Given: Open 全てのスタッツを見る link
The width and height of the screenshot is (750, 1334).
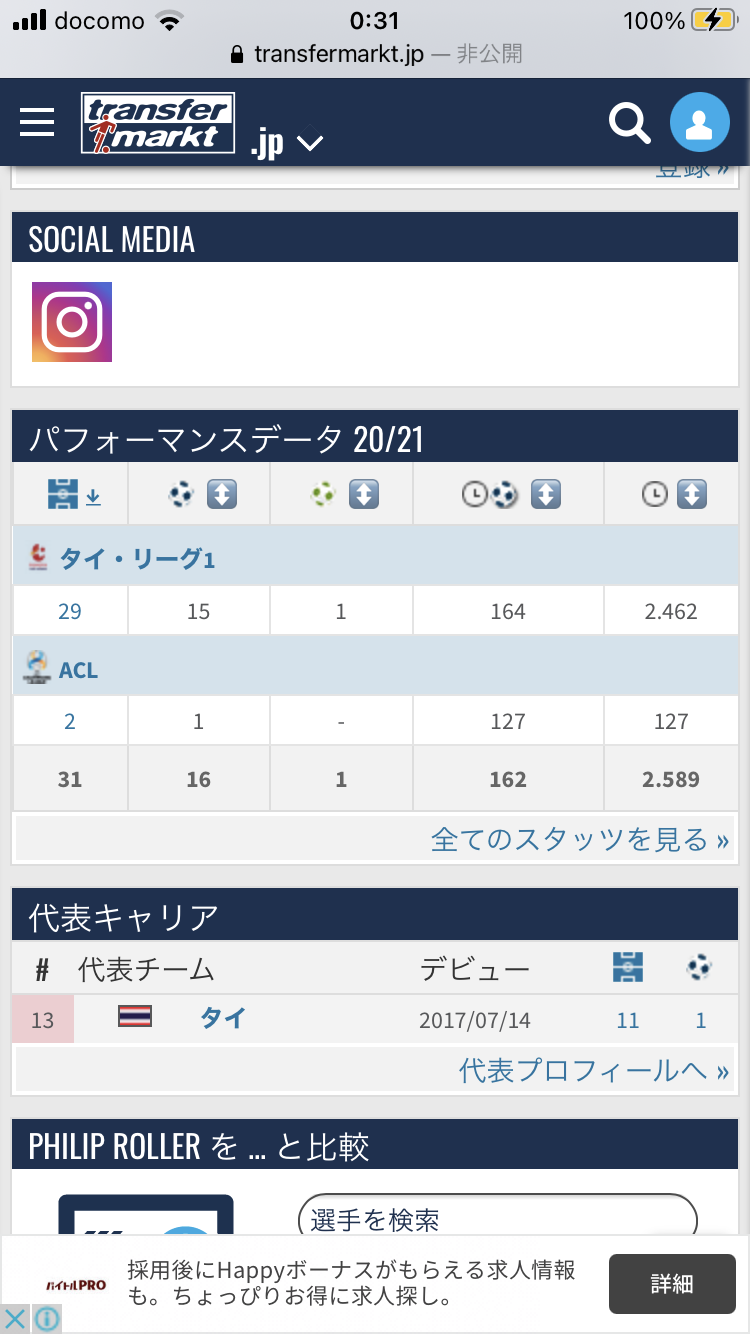Looking at the screenshot, I should tap(580, 840).
